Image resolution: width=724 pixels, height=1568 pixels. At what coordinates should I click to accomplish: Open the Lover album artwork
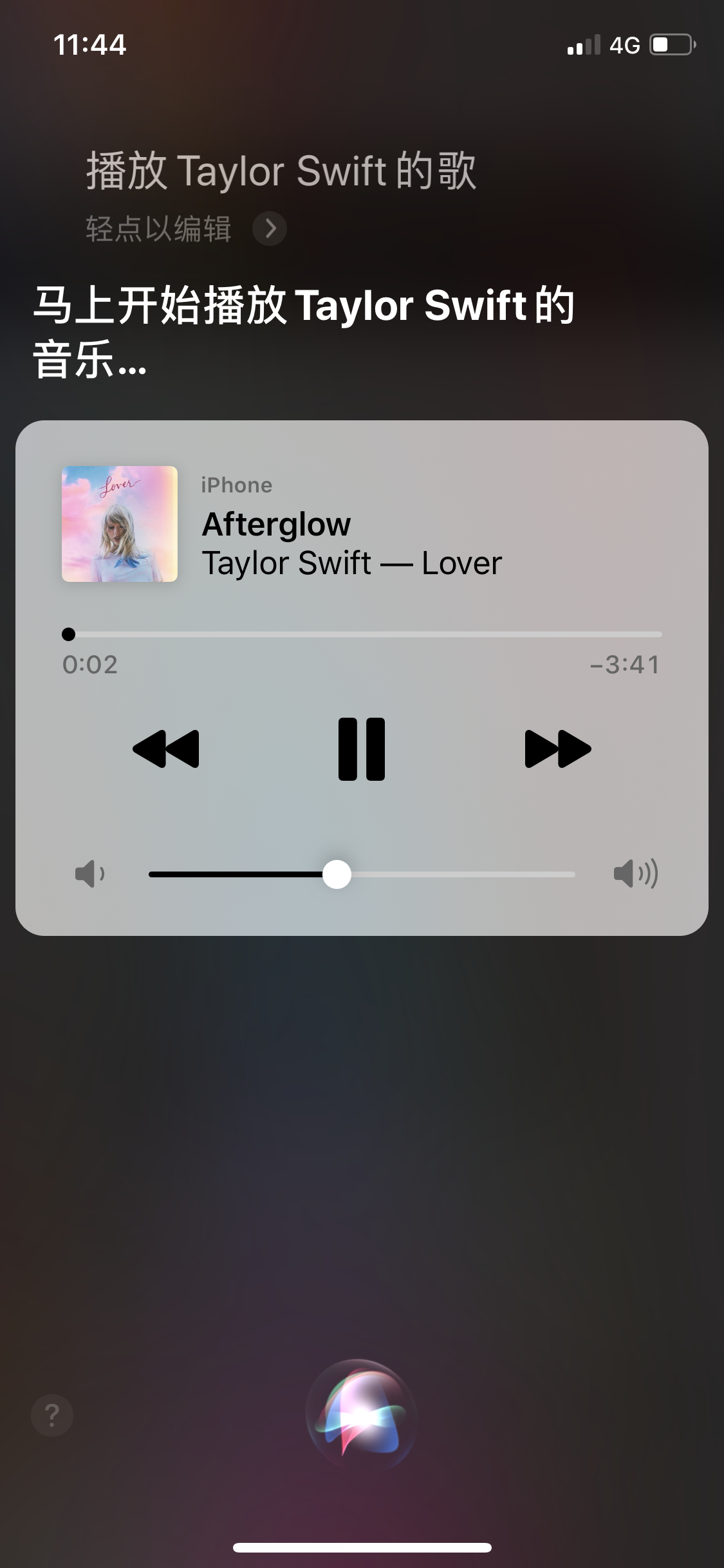click(x=120, y=524)
